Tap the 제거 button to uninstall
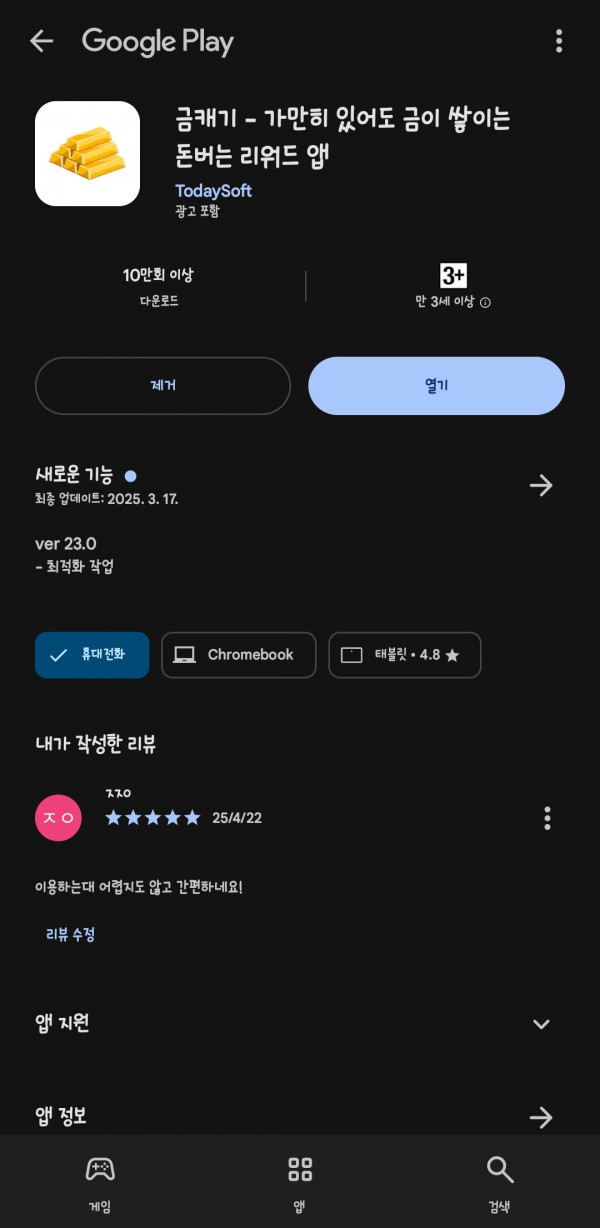 pos(163,385)
